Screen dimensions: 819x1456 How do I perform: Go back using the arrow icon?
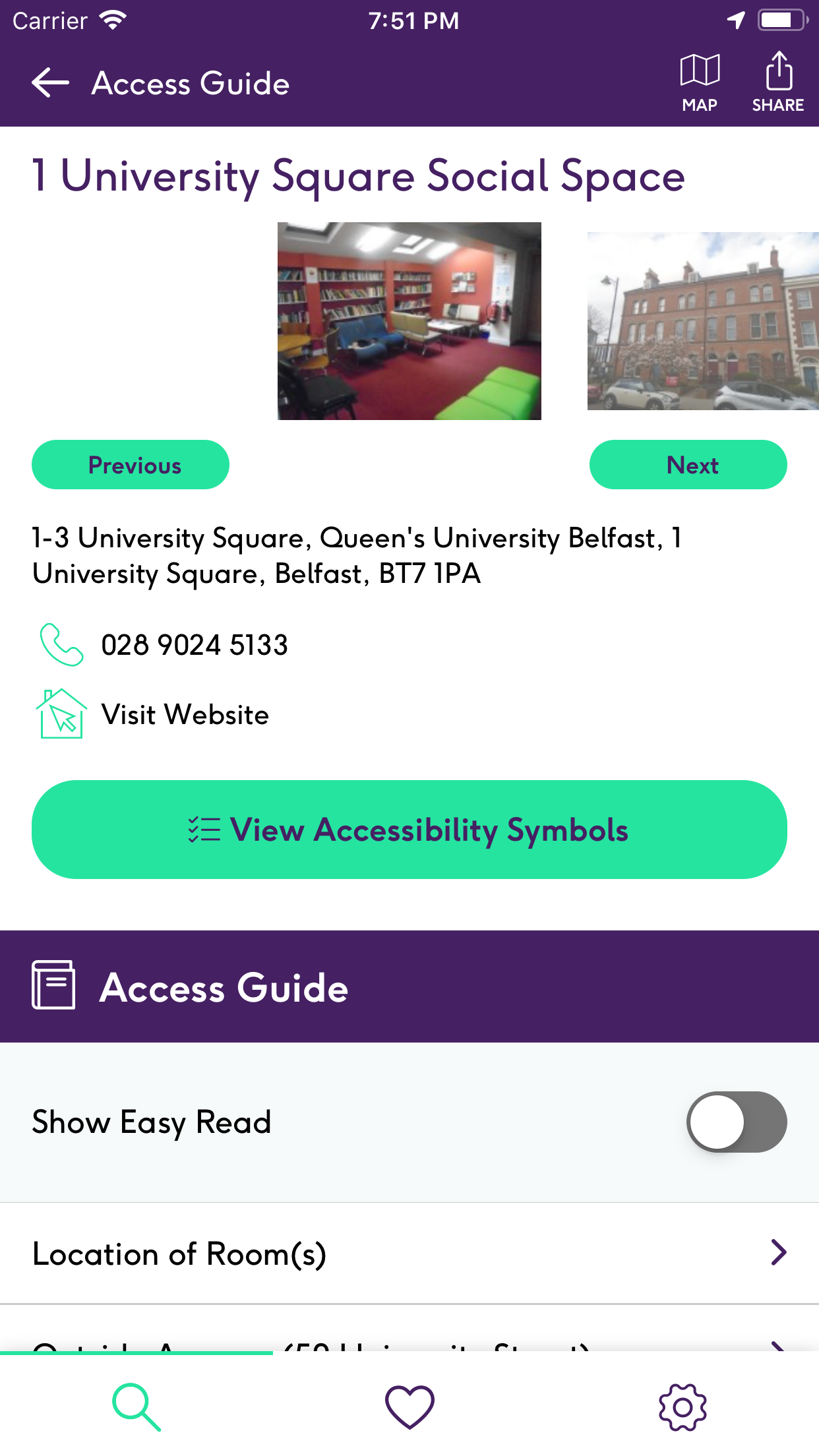[x=51, y=83]
